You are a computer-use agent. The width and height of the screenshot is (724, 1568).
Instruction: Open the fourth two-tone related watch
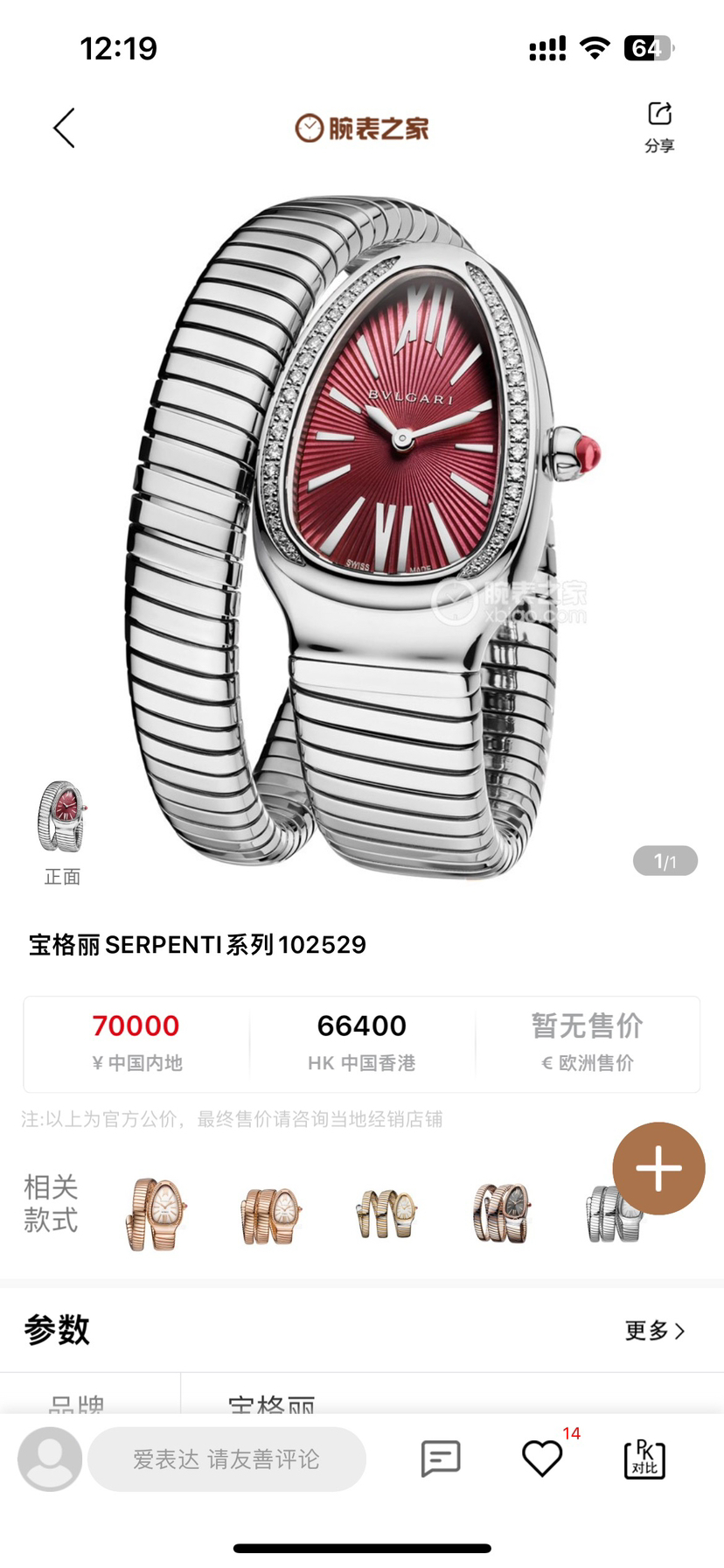501,1214
